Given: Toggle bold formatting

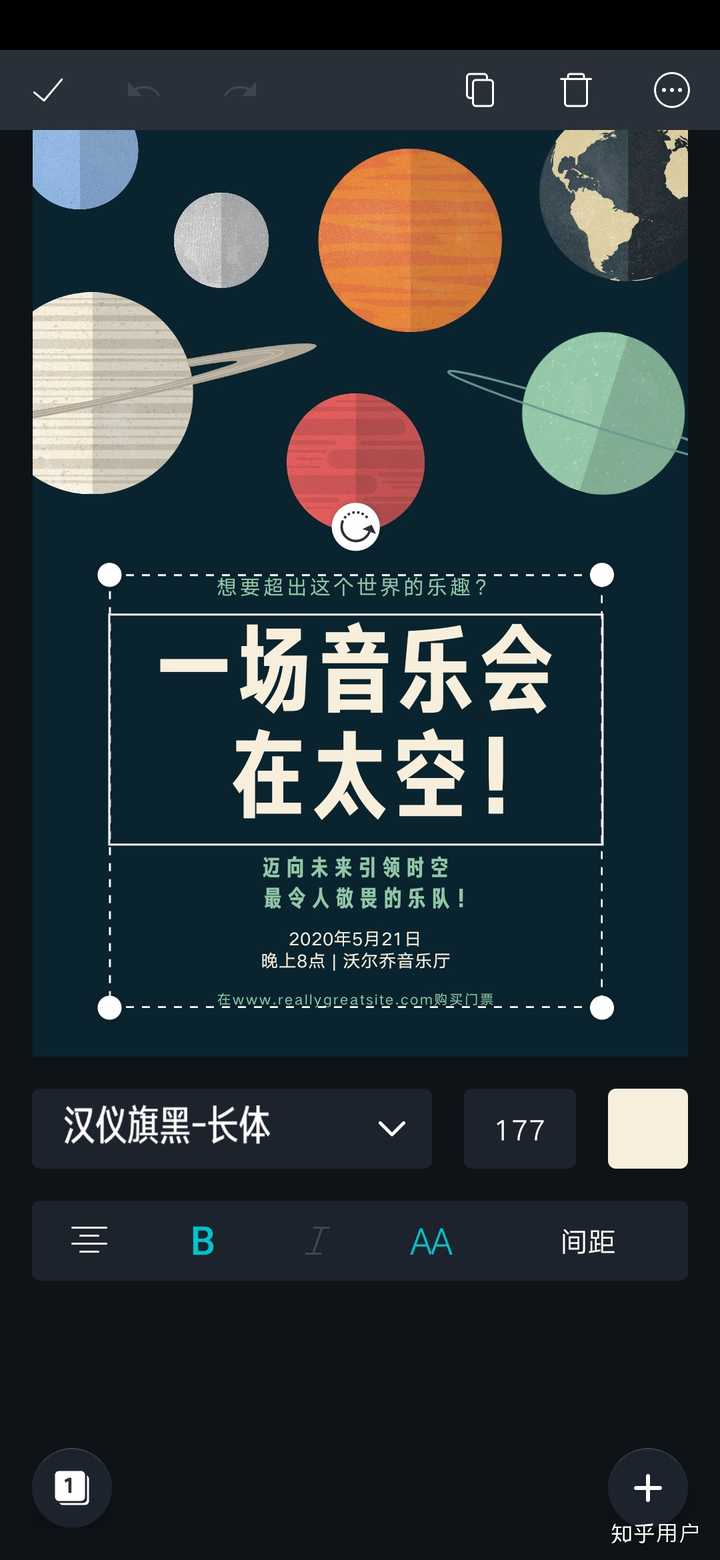Looking at the screenshot, I should coord(203,1241).
